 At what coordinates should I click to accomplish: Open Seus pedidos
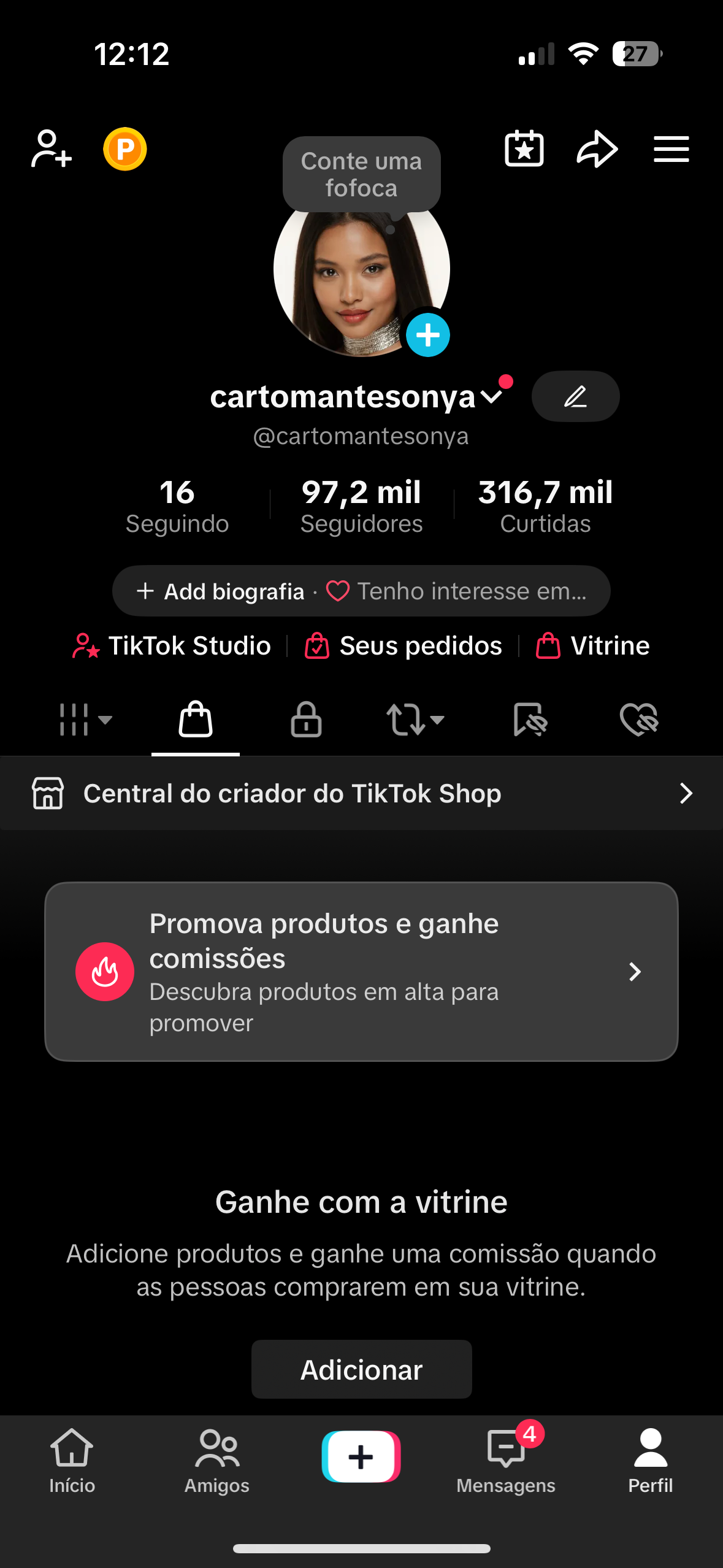tap(404, 646)
